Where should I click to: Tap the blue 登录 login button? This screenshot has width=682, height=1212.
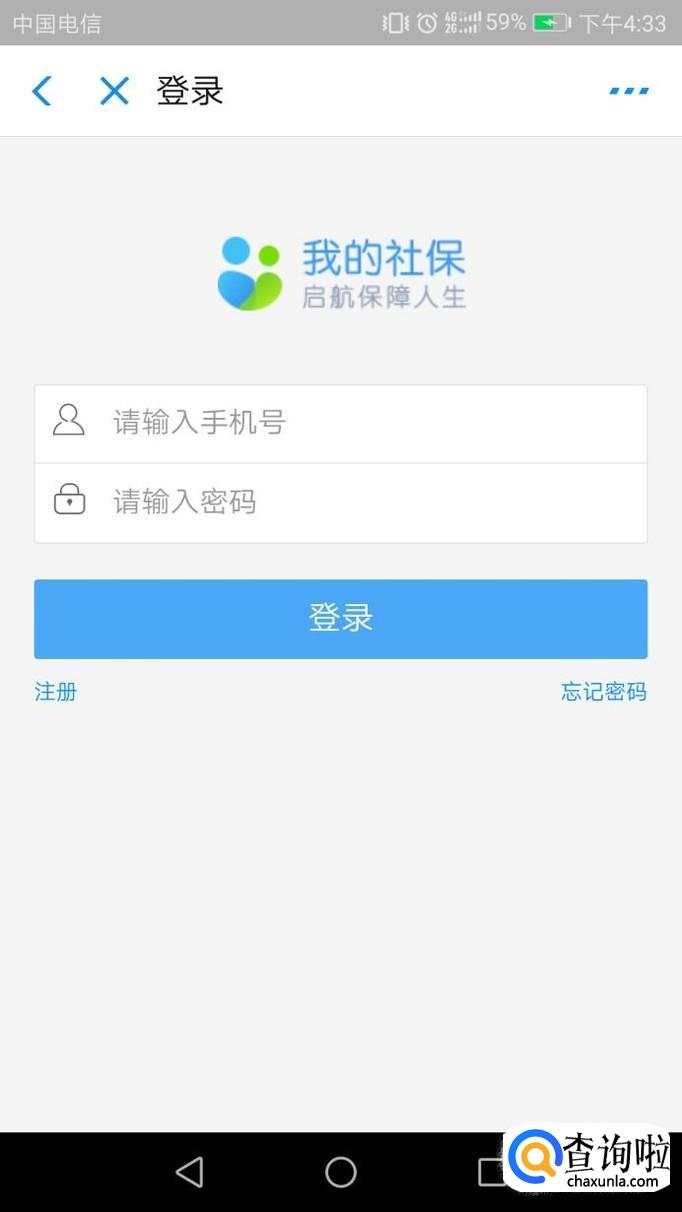tap(340, 618)
